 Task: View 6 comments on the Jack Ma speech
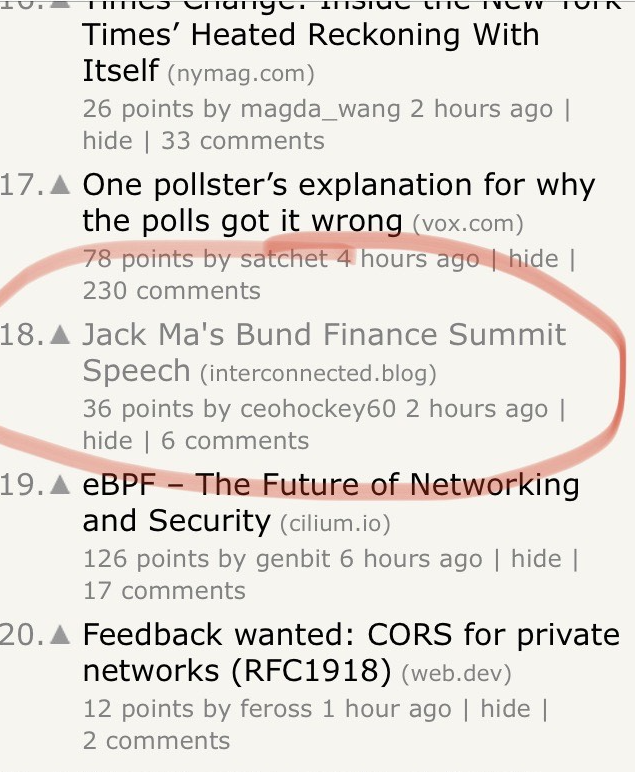point(248,440)
